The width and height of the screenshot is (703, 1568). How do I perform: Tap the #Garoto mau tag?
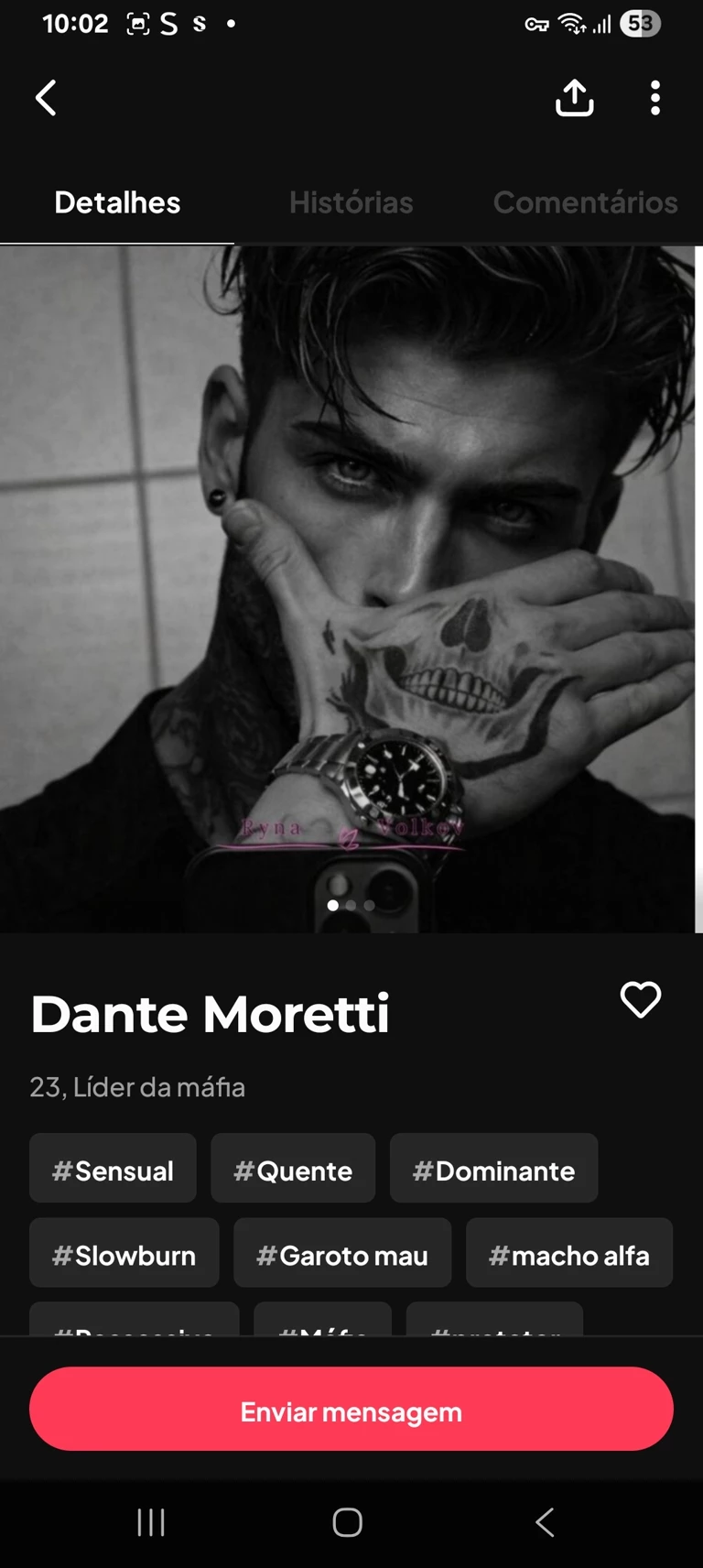342,1254
